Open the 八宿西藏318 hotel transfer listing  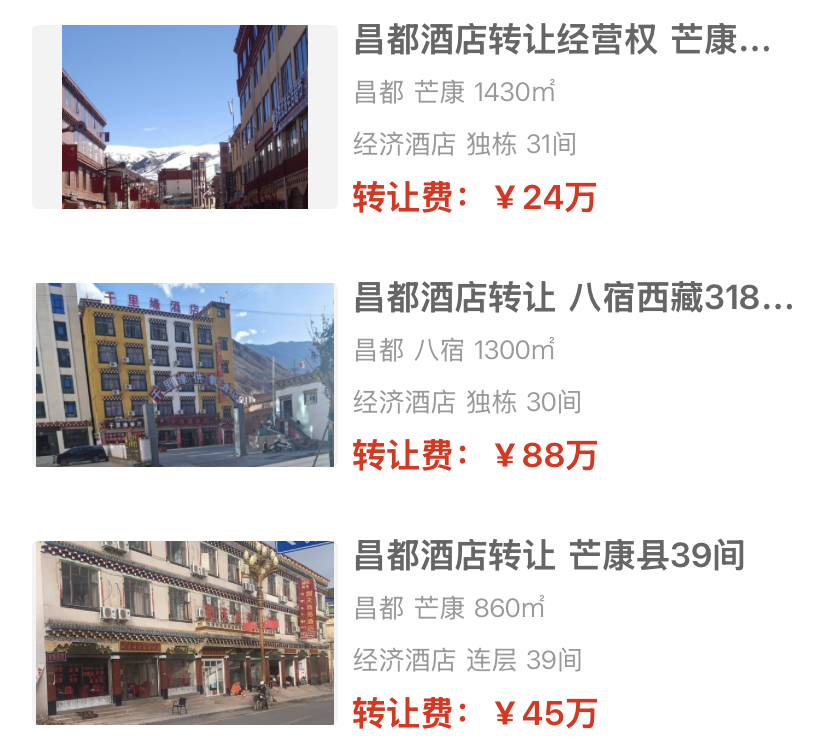tap(573, 298)
